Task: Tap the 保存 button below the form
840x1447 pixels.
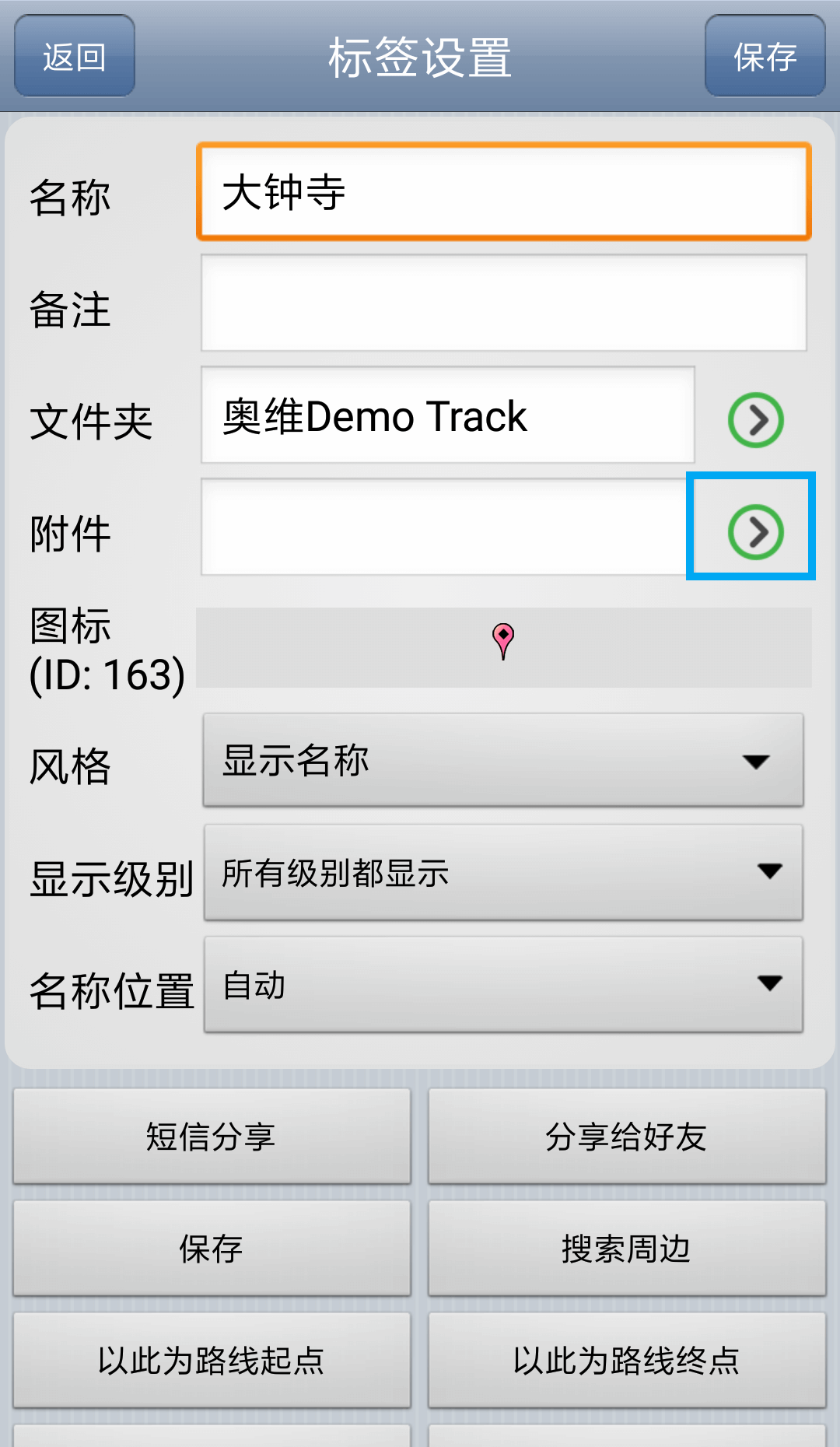Action: (x=212, y=1249)
